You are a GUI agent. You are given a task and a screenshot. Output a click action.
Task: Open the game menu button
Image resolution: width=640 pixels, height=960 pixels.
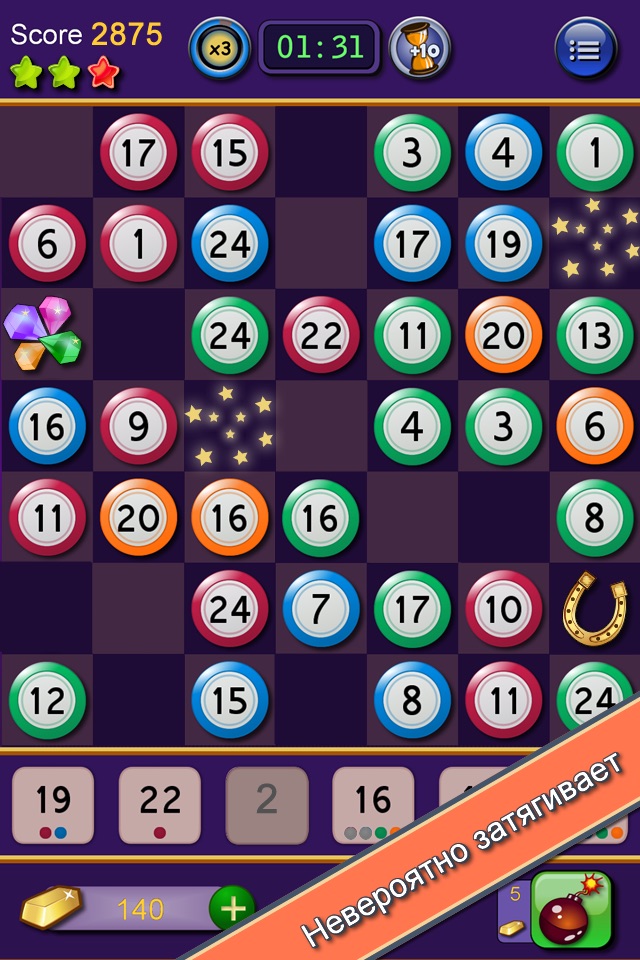click(x=585, y=49)
